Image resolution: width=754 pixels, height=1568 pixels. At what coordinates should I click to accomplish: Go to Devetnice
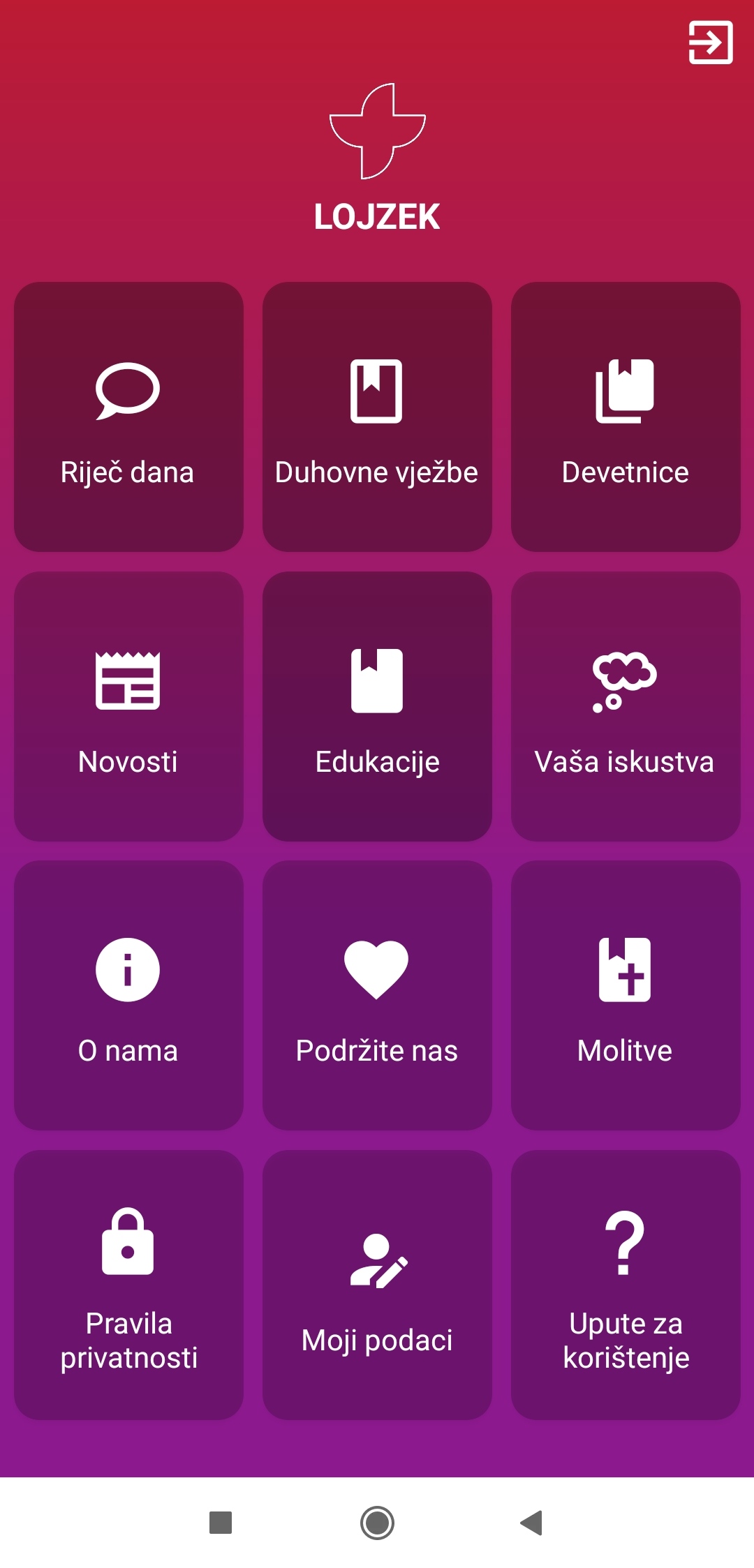626,417
